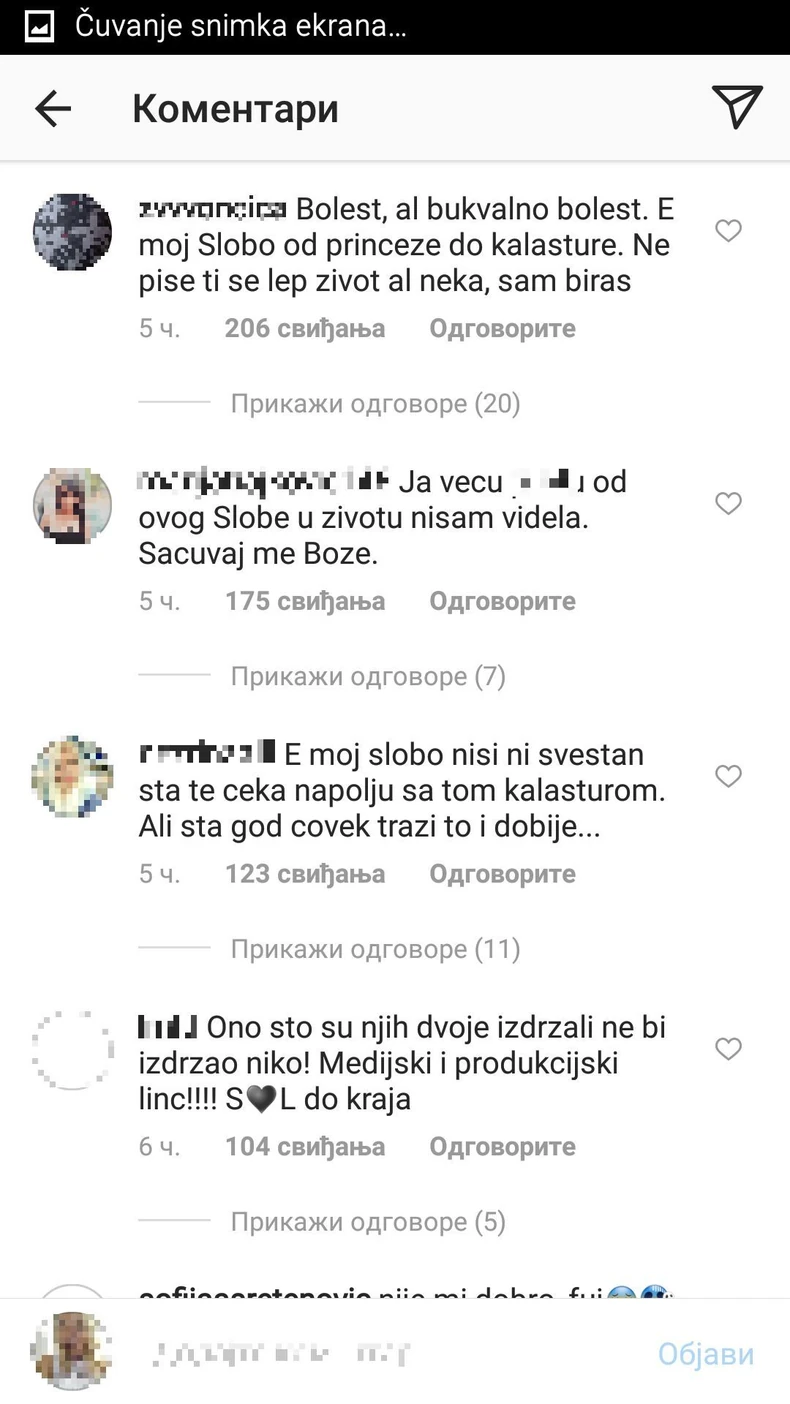Reply to the comment with 206 свиђања

(502, 328)
